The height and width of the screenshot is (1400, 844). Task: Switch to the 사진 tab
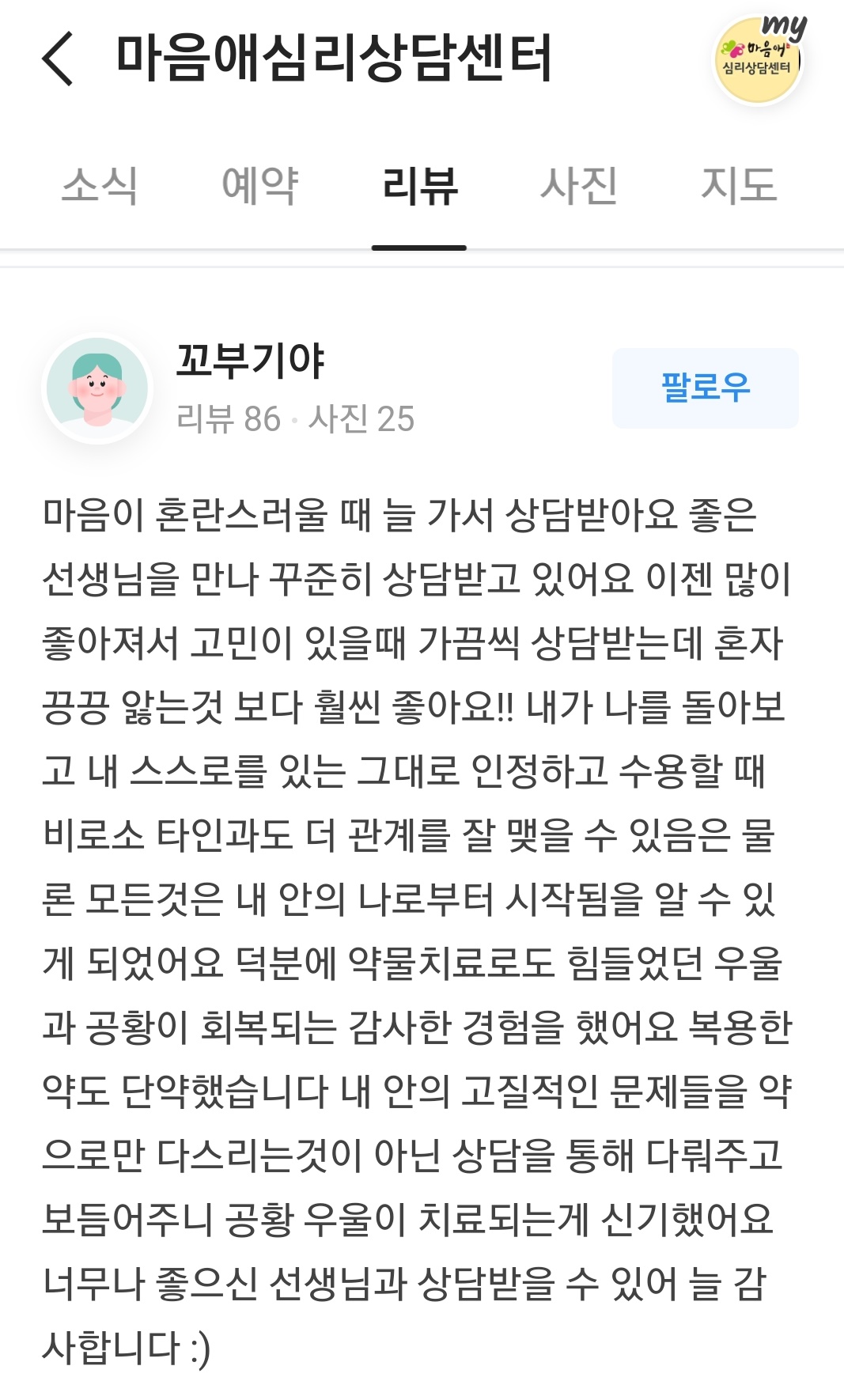coord(578,187)
